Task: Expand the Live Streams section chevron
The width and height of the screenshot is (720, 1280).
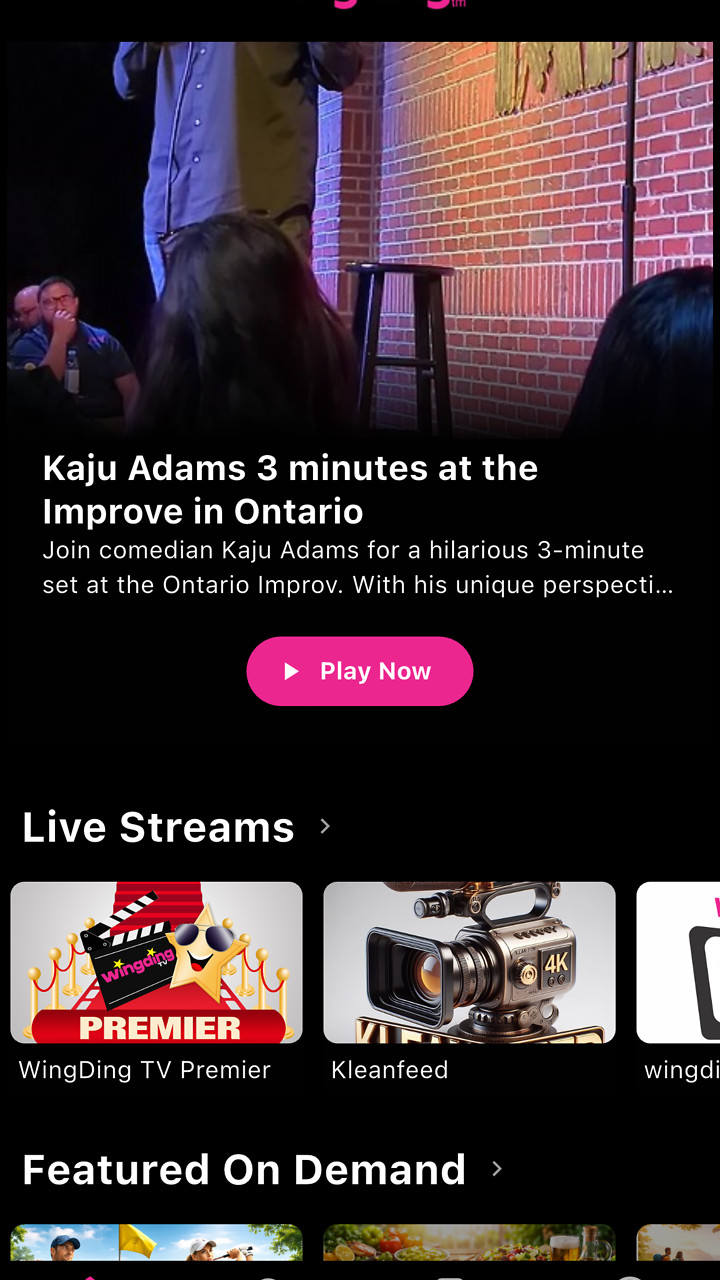Action: [x=325, y=826]
